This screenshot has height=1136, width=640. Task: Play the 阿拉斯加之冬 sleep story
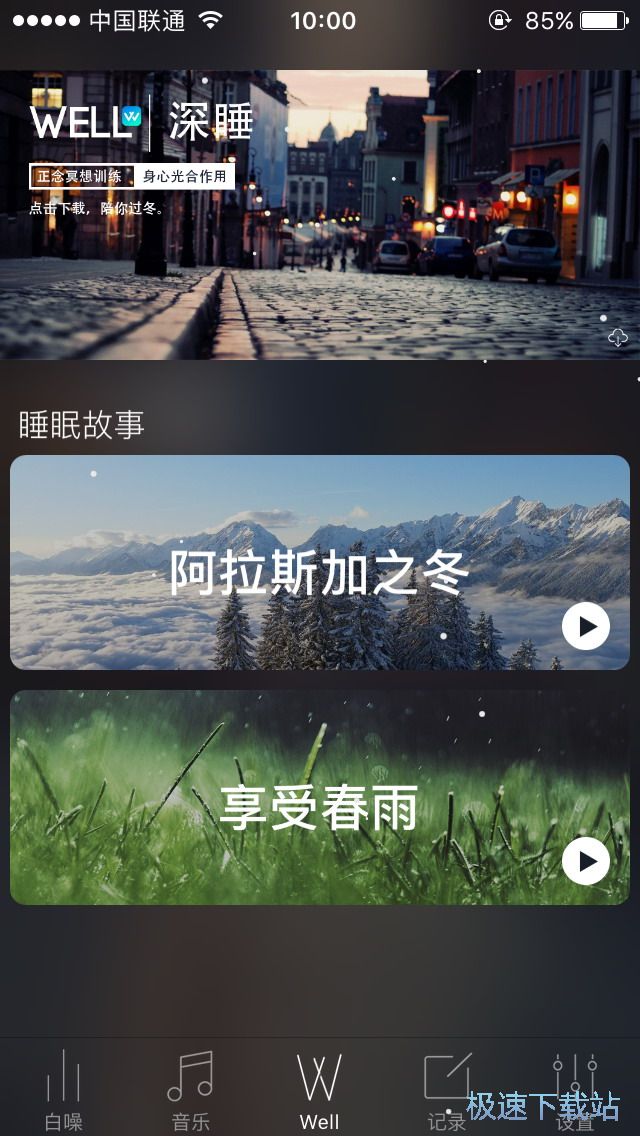tap(586, 626)
